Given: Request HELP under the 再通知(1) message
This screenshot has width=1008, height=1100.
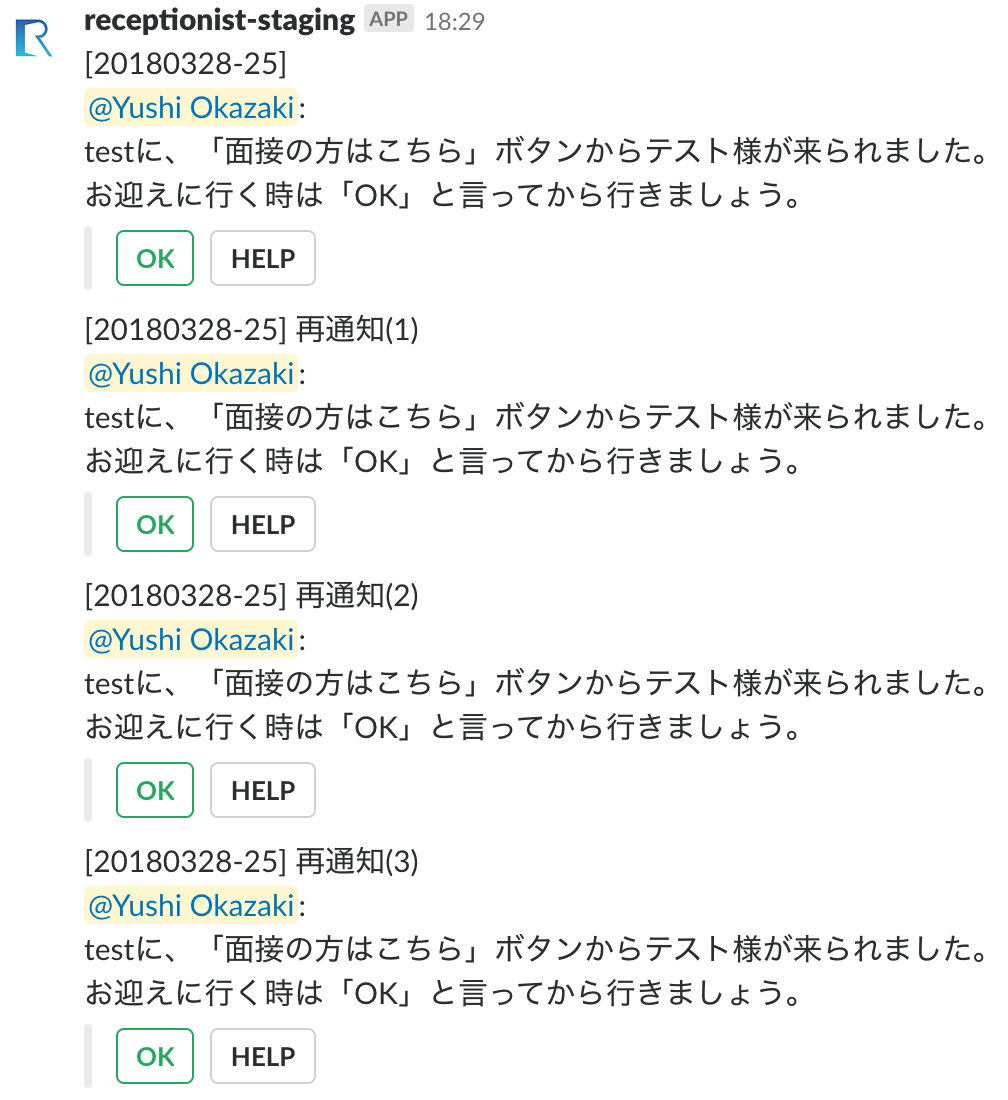Looking at the screenshot, I should pos(263,525).
